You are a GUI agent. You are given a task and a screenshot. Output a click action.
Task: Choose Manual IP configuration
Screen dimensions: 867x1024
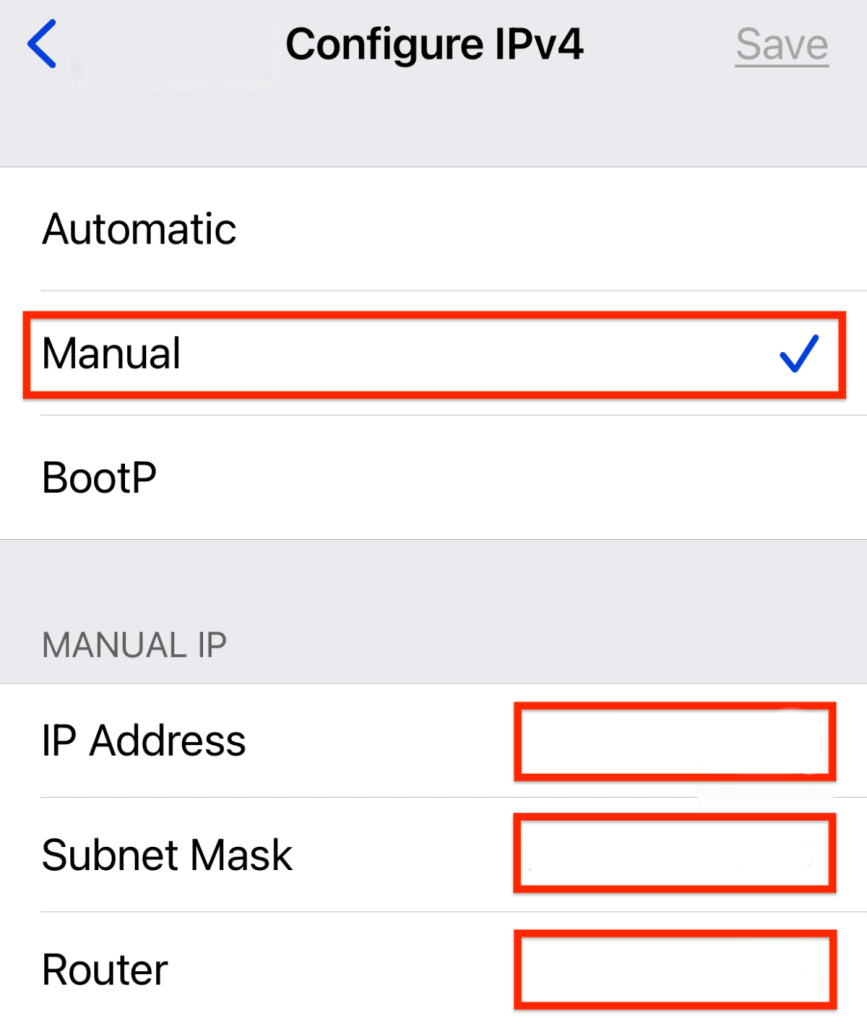[433, 354]
